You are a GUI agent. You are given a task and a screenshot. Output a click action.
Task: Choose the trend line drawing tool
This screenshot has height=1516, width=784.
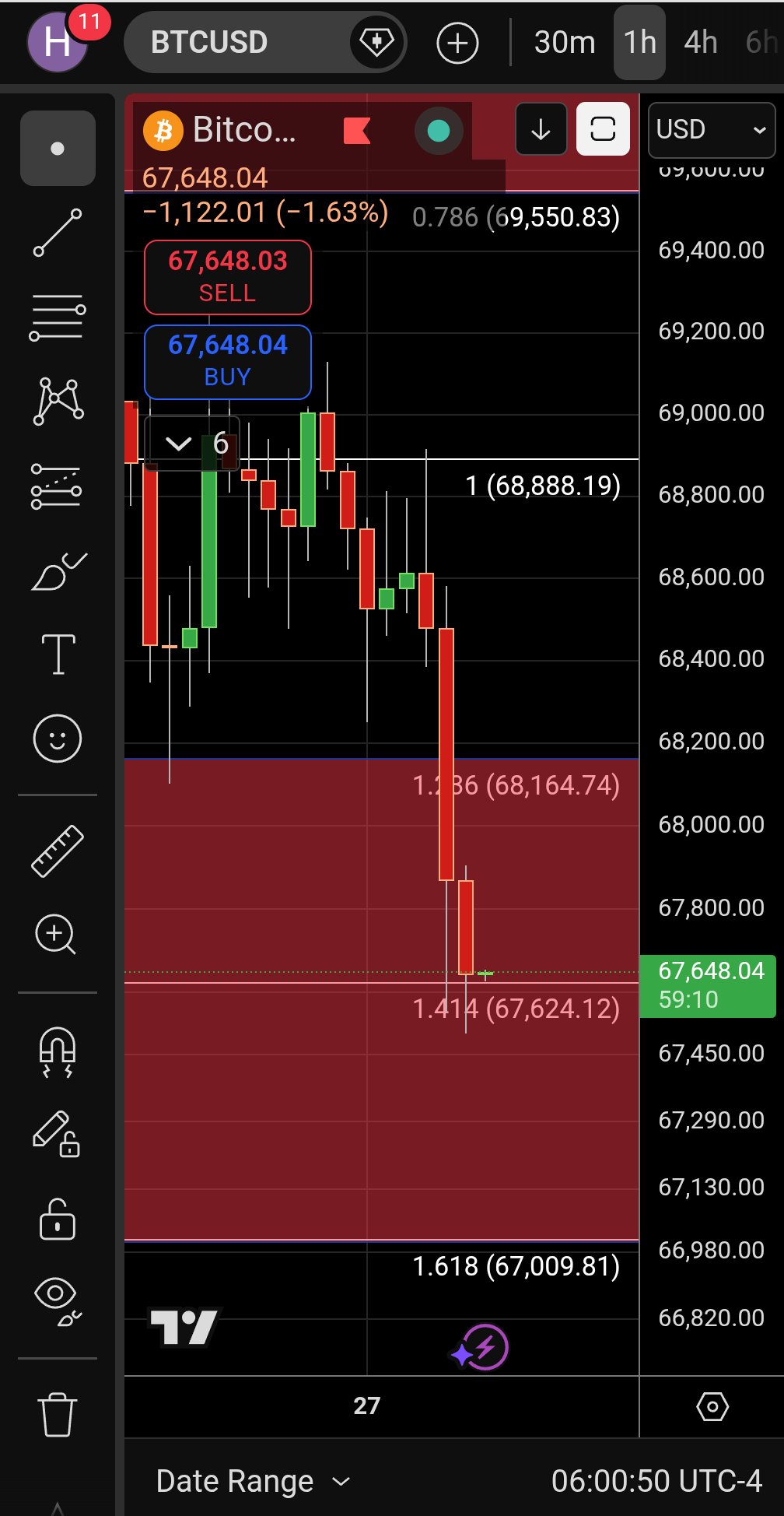pyautogui.click(x=58, y=232)
